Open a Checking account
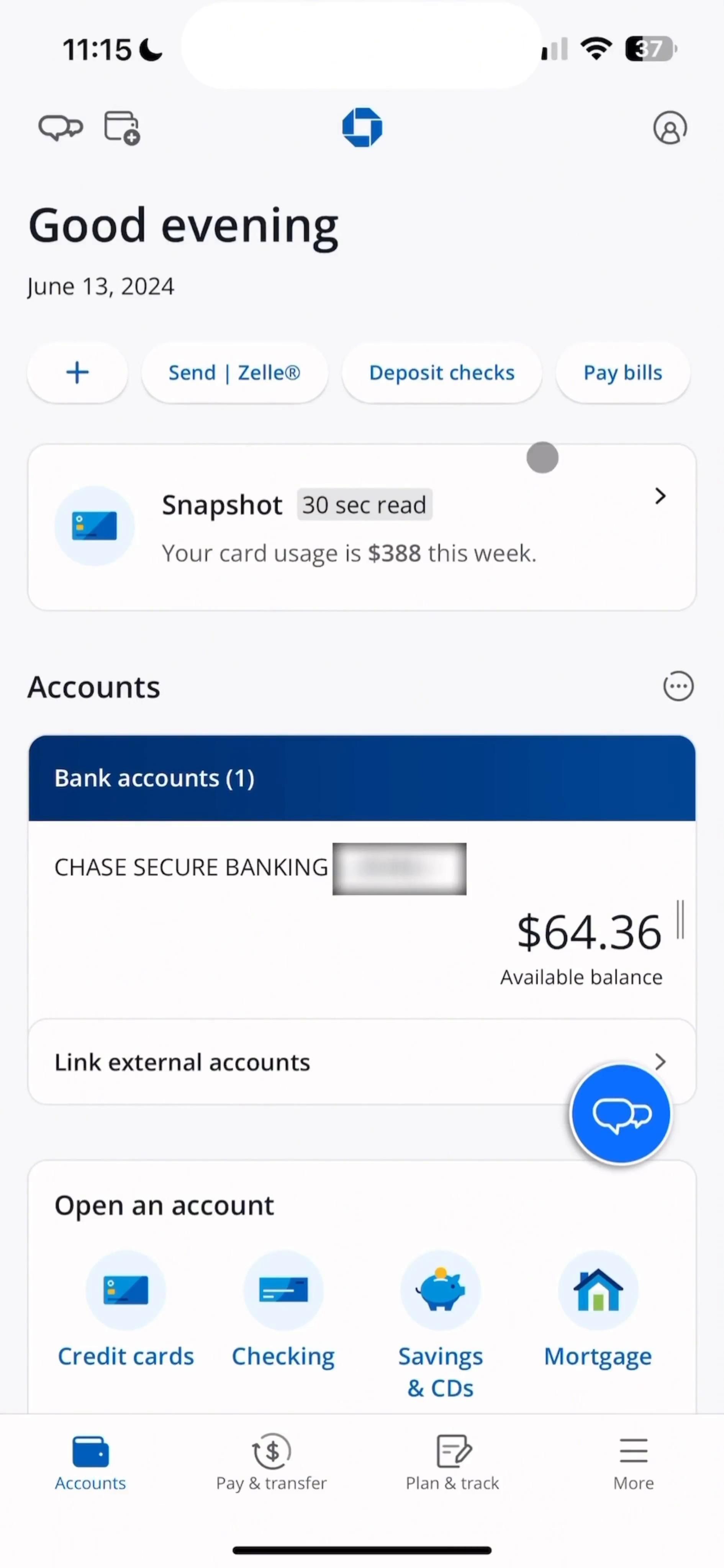This screenshot has height=1568, width=724. click(x=283, y=1309)
